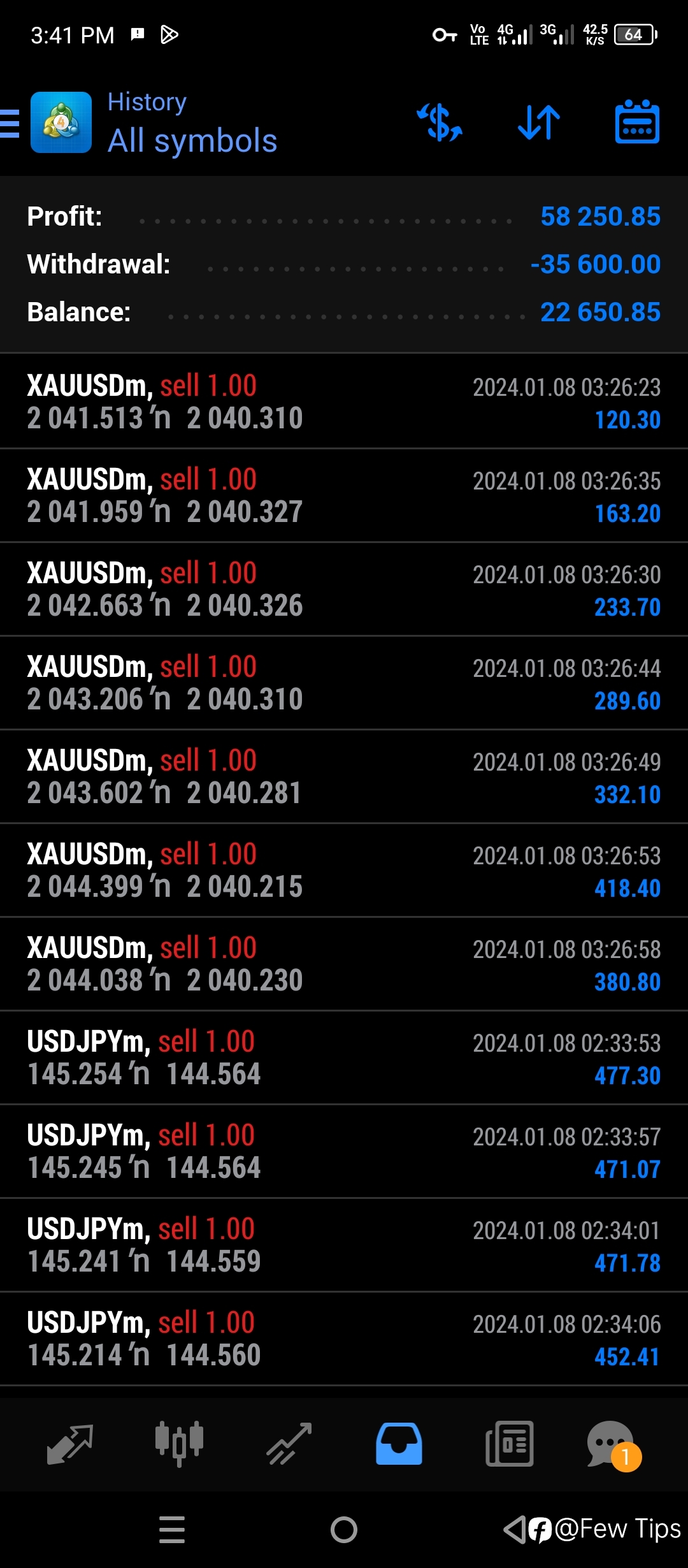Select the XAUUSDm trade closed at 03:26:49
This screenshot has height=1568, width=688.
(344, 776)
